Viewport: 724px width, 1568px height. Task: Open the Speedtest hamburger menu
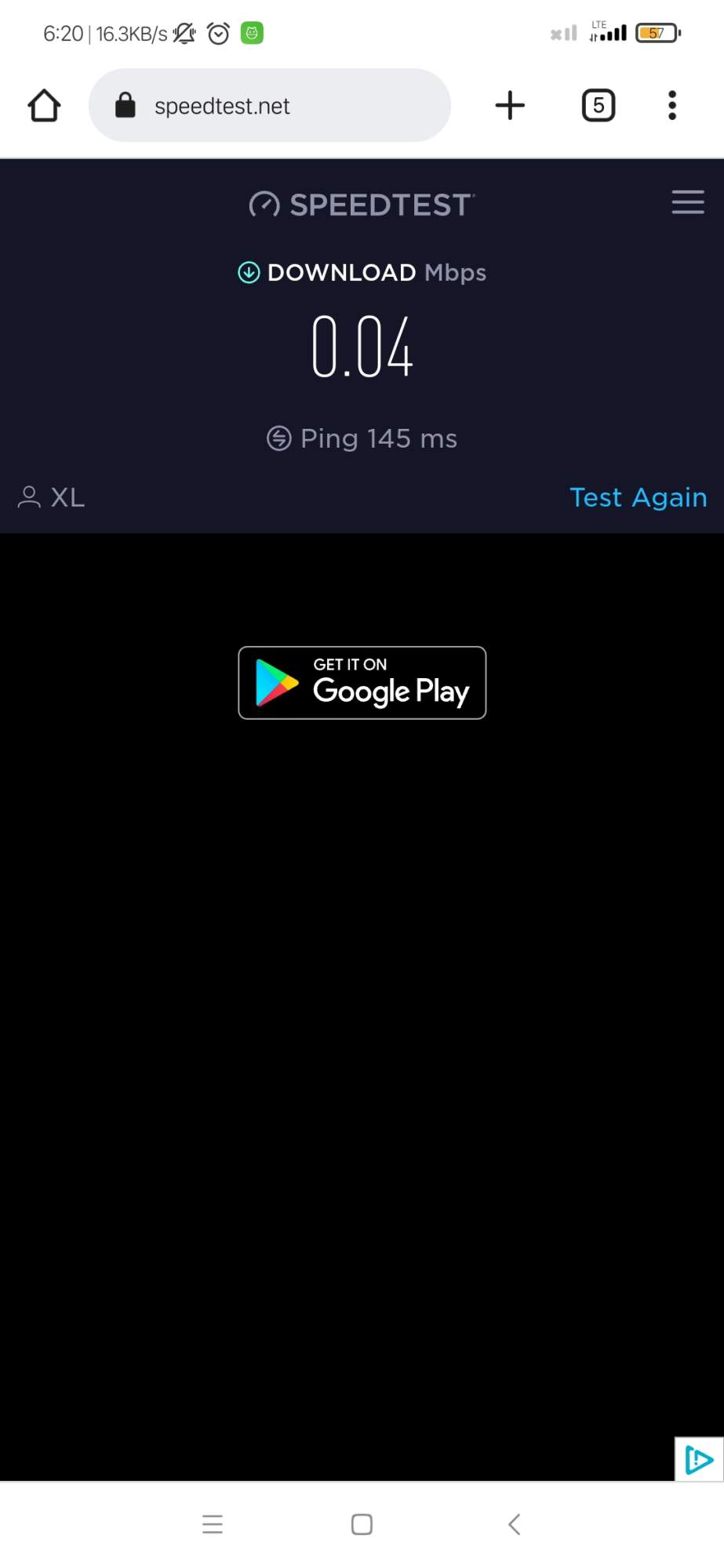688,201
